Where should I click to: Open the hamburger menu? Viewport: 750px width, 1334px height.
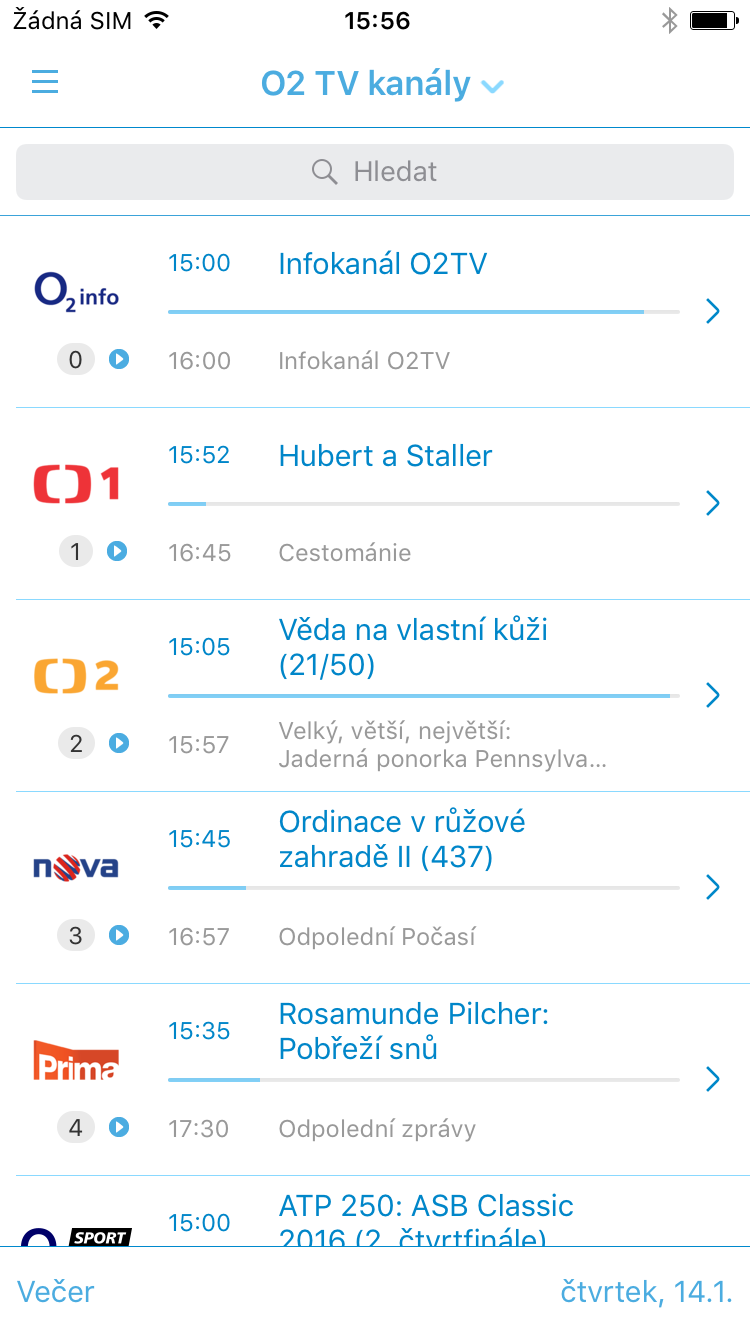(x=45, y=82)
